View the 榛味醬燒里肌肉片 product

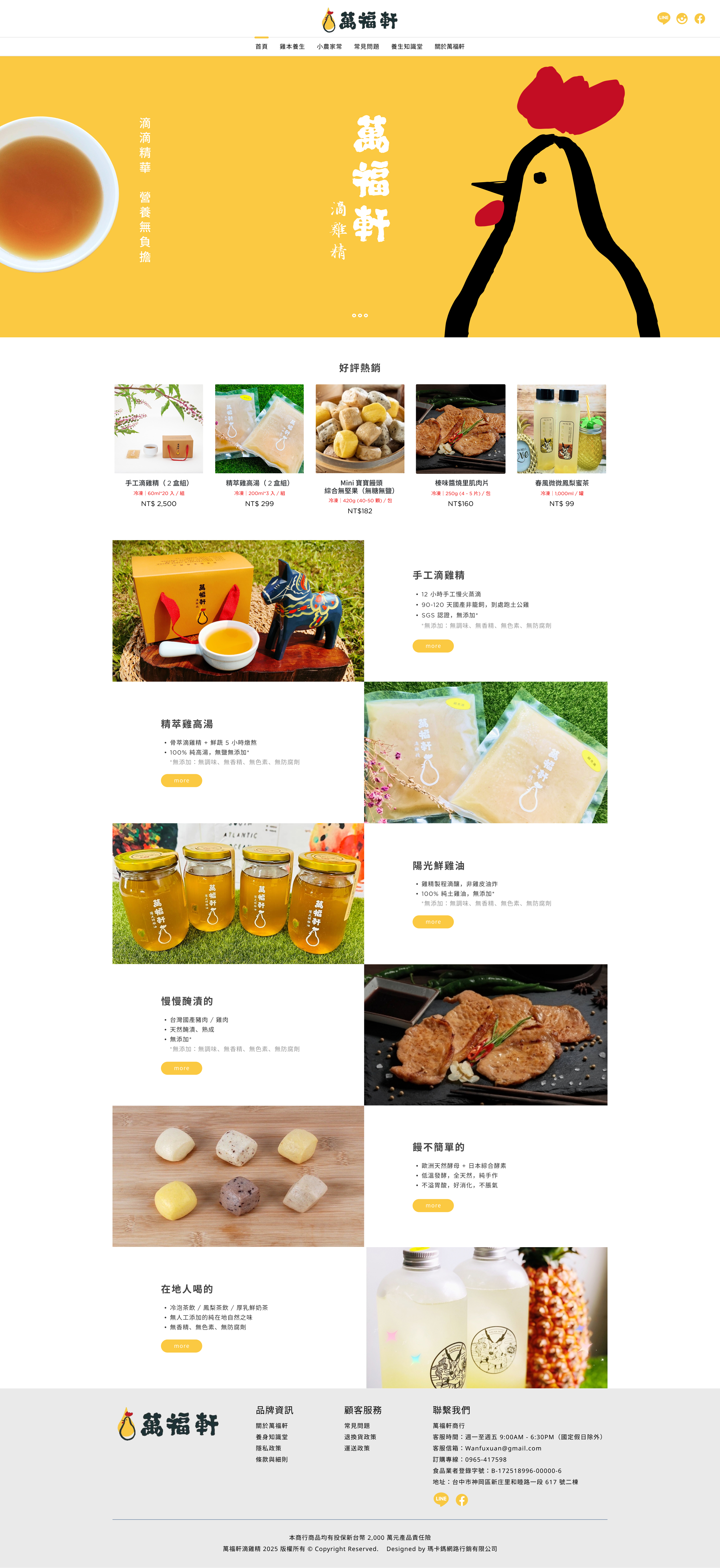point(460,429)
